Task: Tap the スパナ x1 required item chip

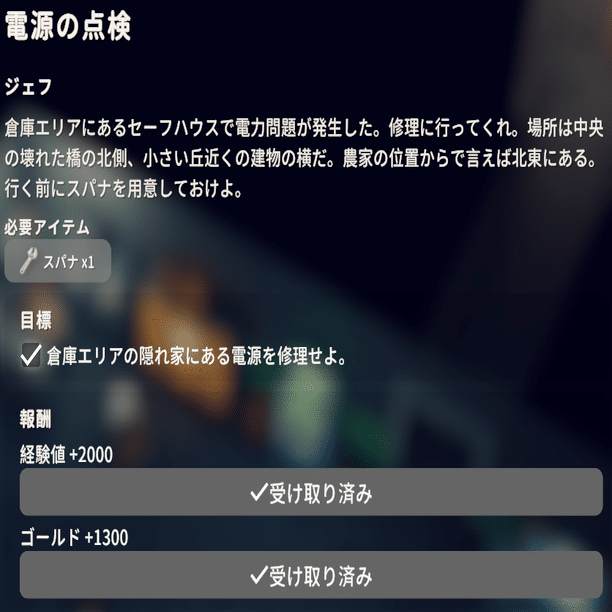Action: 58,262
